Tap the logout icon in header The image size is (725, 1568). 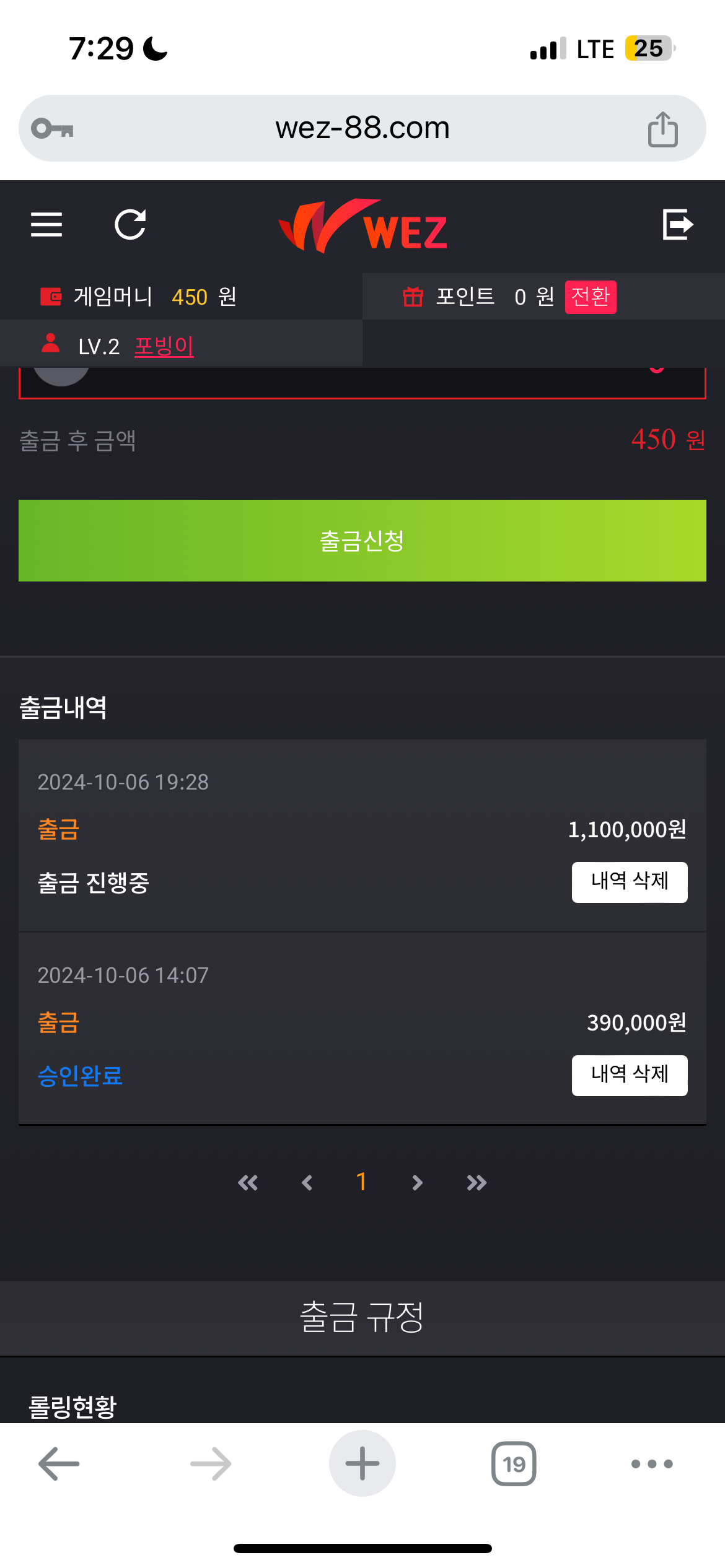(677, 224)
